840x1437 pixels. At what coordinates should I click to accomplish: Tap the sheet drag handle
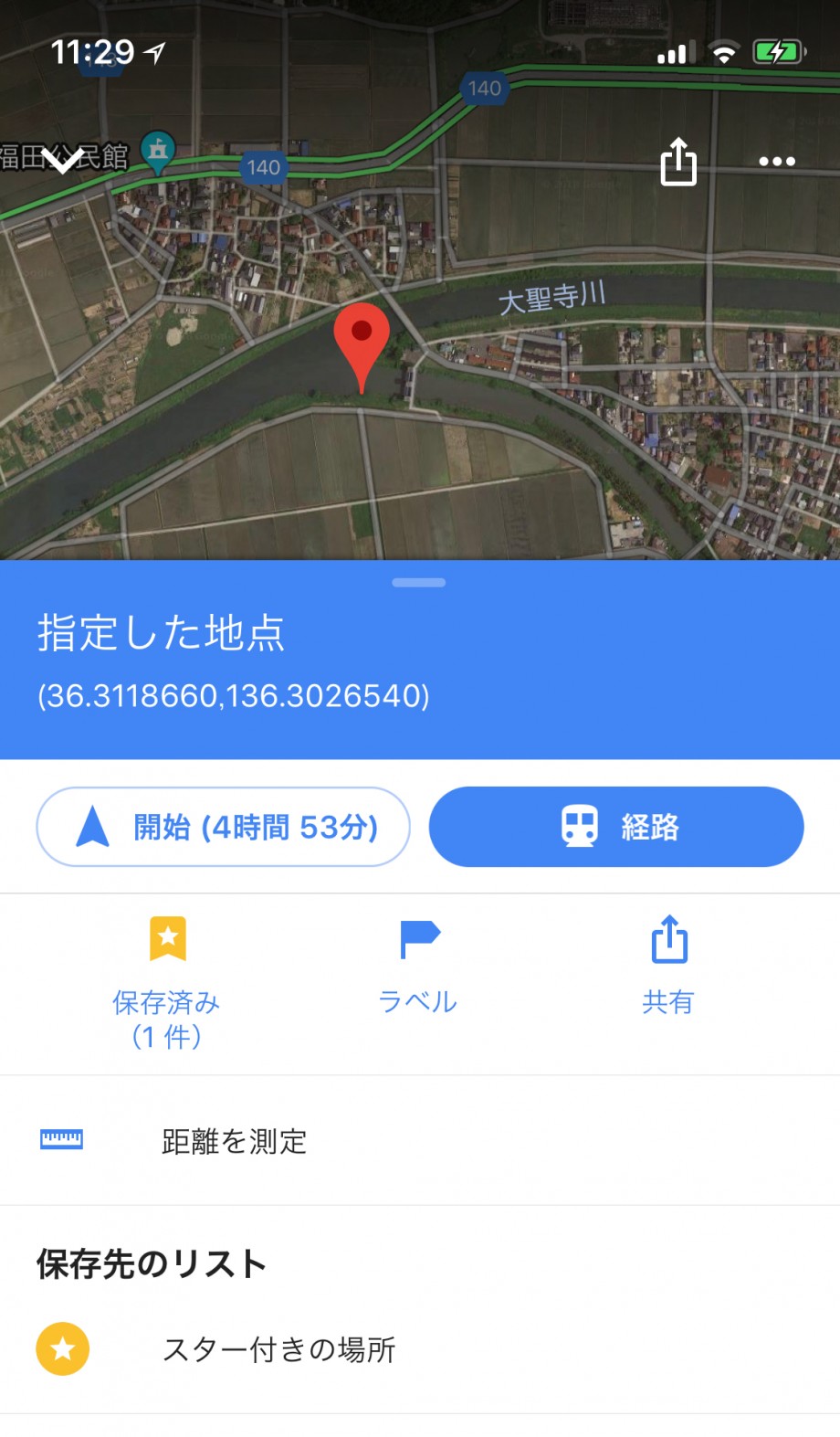[x=419, y=583]
